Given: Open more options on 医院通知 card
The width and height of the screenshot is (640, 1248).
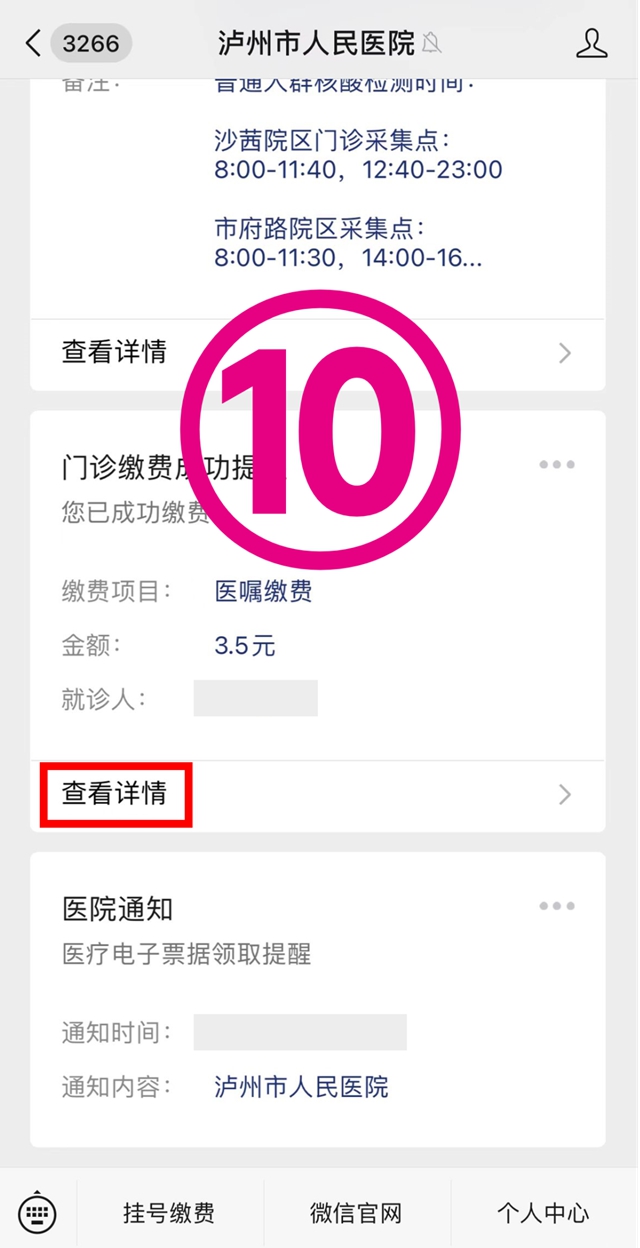Looking at the screenshot, I should (x=557, y=906).
